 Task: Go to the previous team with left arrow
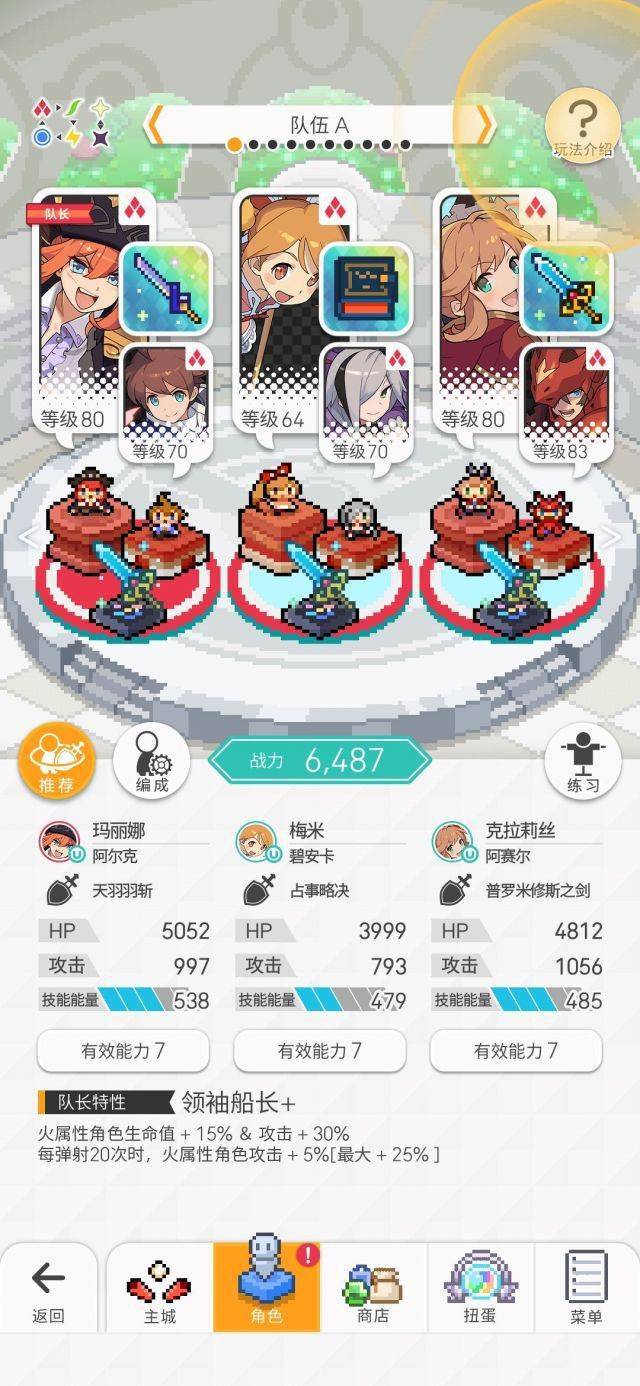coord(155,126)
